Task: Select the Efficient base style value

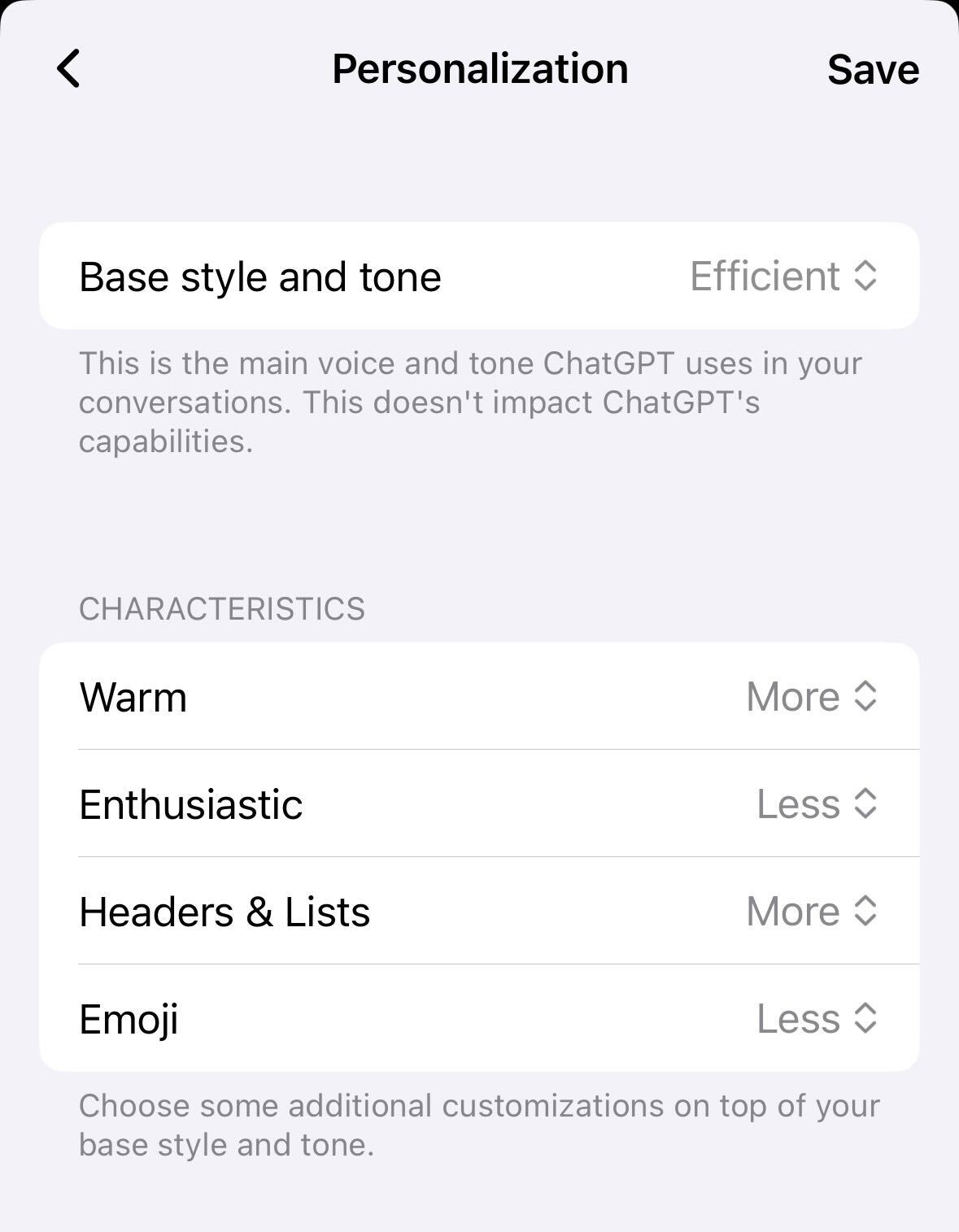Action: 763,276
